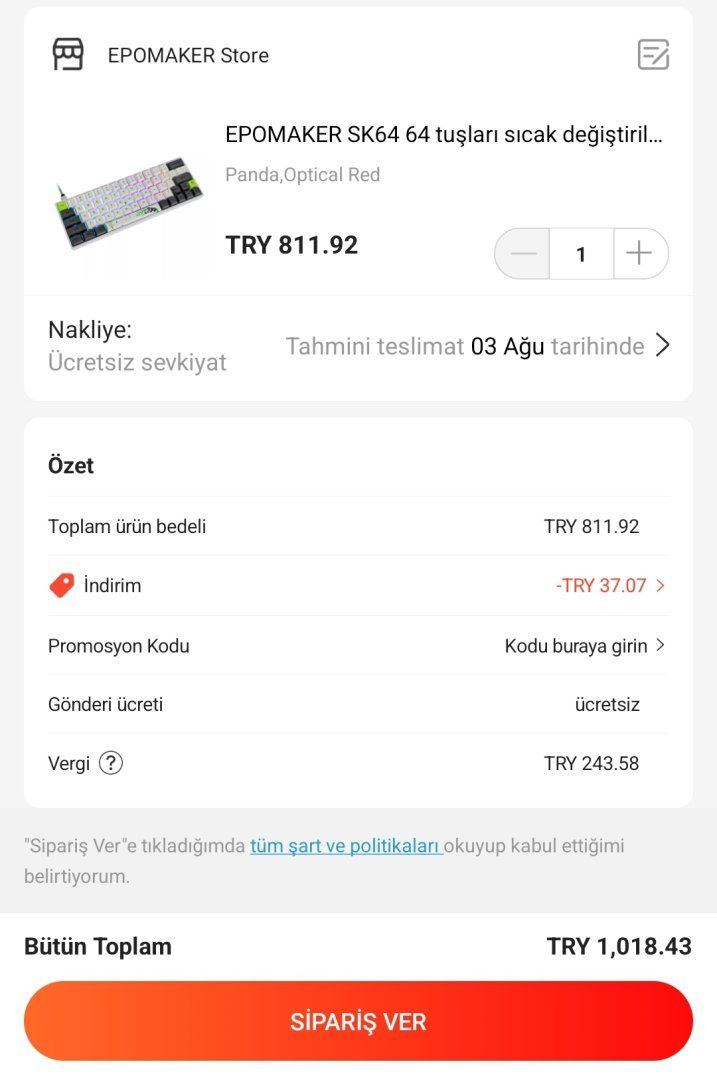Viewport: 717px width, 1080px height.
Task: View the İndirim discount details
Action: pos(610,586)
